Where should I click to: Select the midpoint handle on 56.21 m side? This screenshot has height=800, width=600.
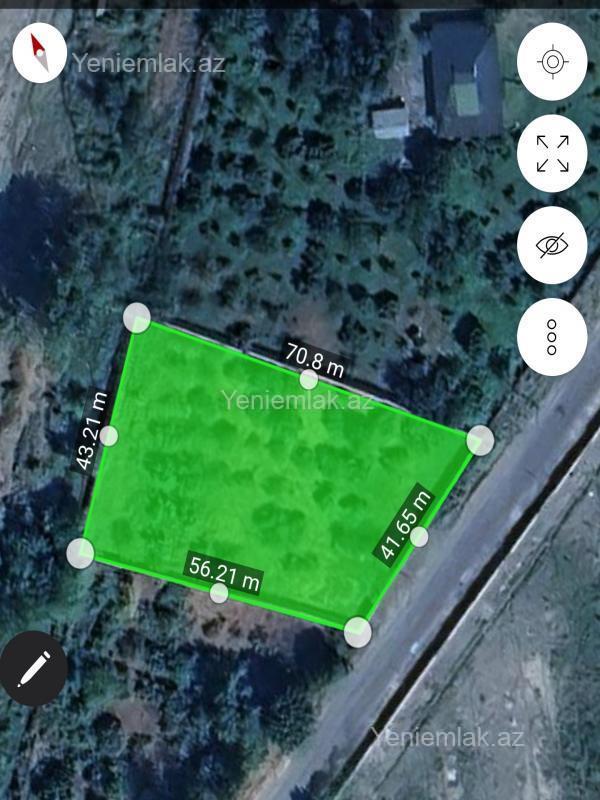point(219,593)
